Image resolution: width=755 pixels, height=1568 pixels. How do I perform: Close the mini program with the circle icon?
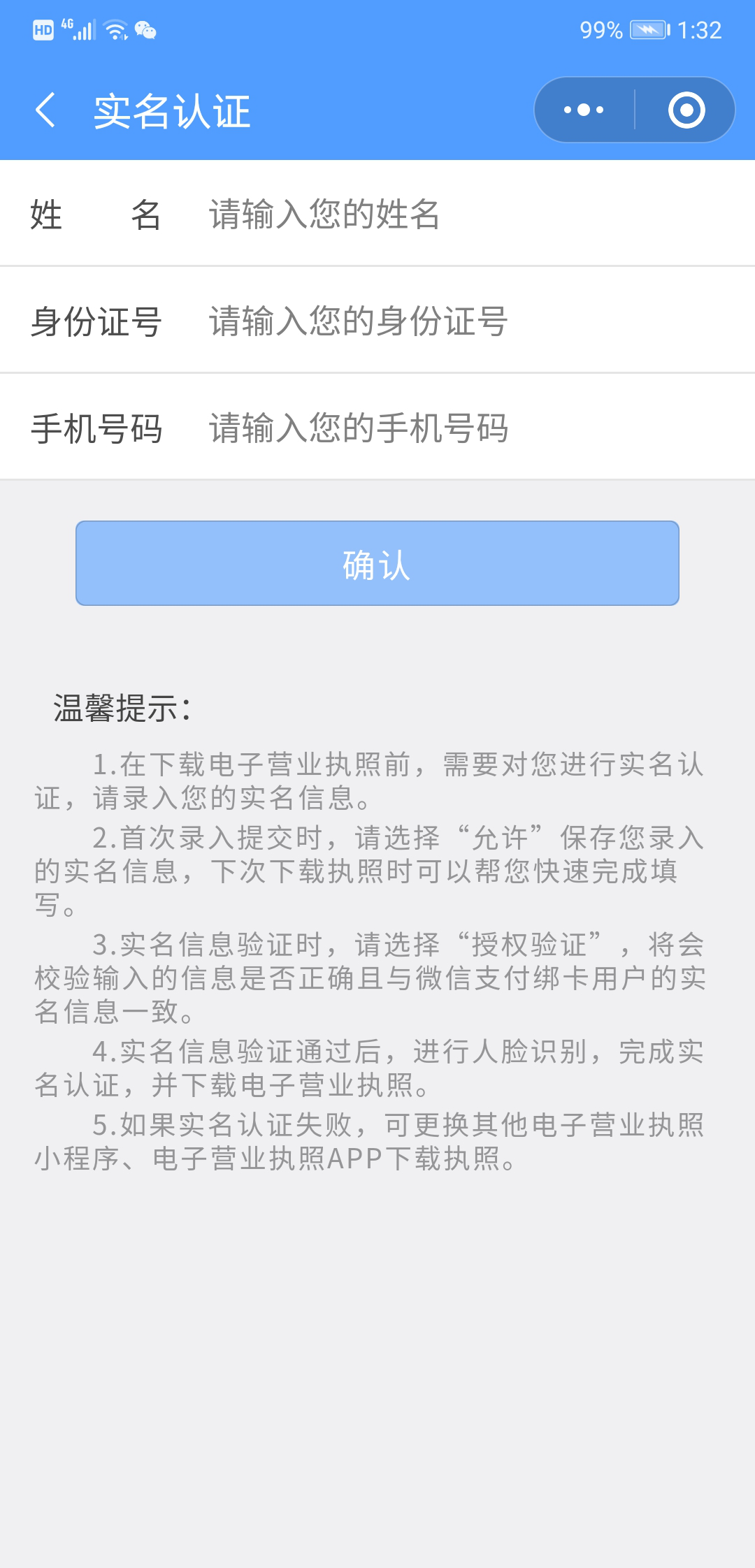[x=686, y=110]
